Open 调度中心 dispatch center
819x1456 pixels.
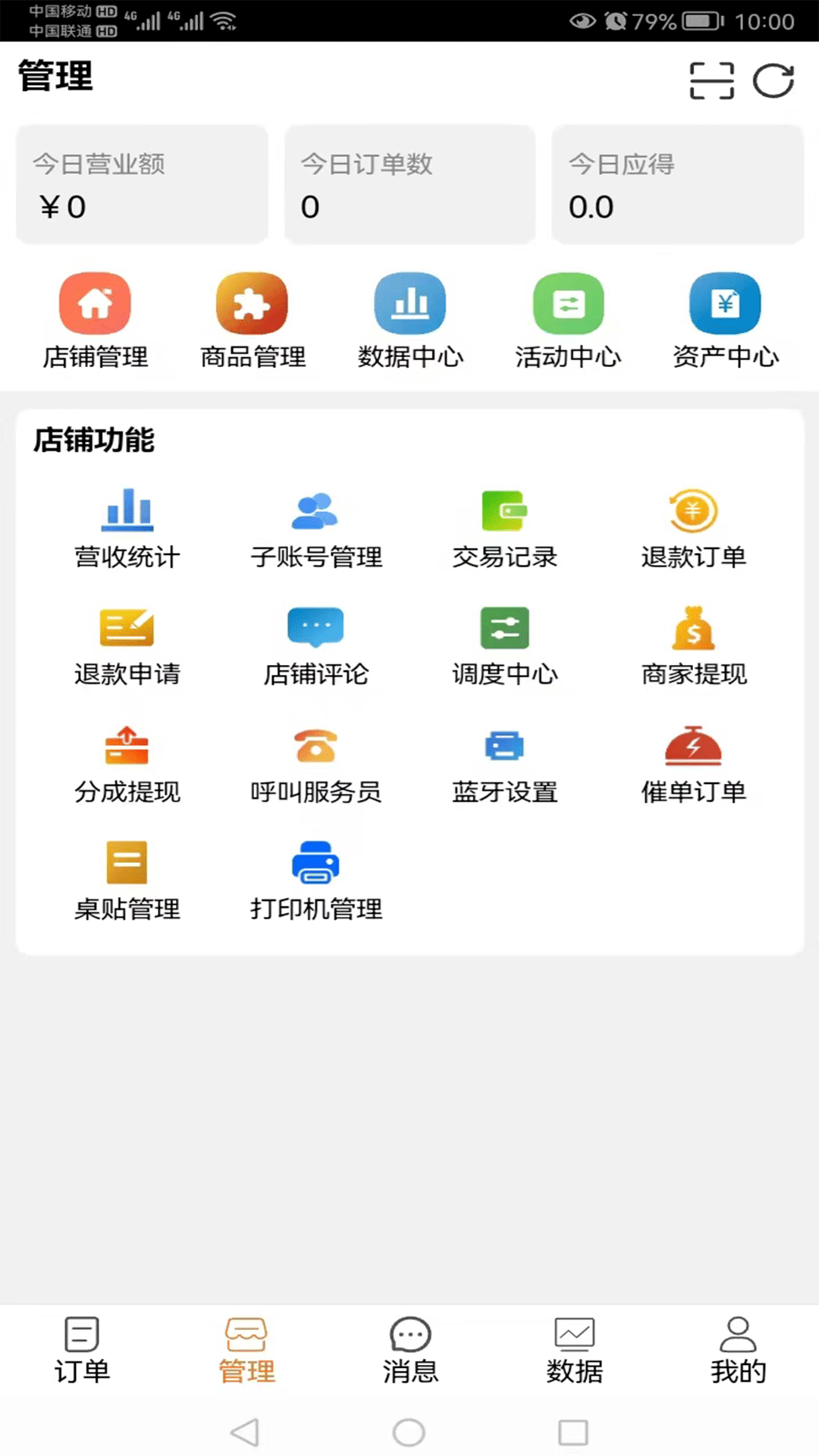tap(504, 643)
